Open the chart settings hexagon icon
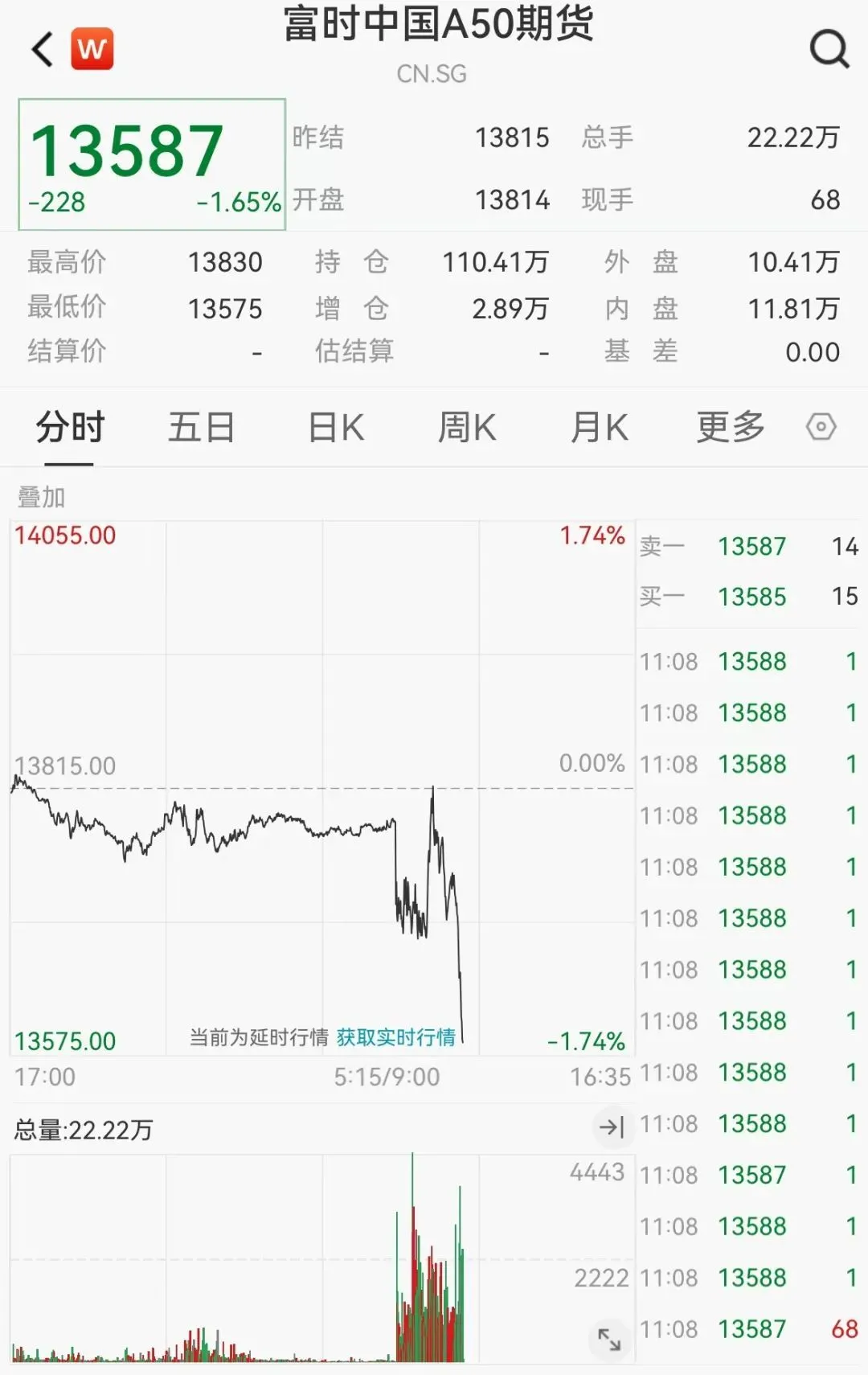This screenshot has height=1375, width=868. [821, 427]
